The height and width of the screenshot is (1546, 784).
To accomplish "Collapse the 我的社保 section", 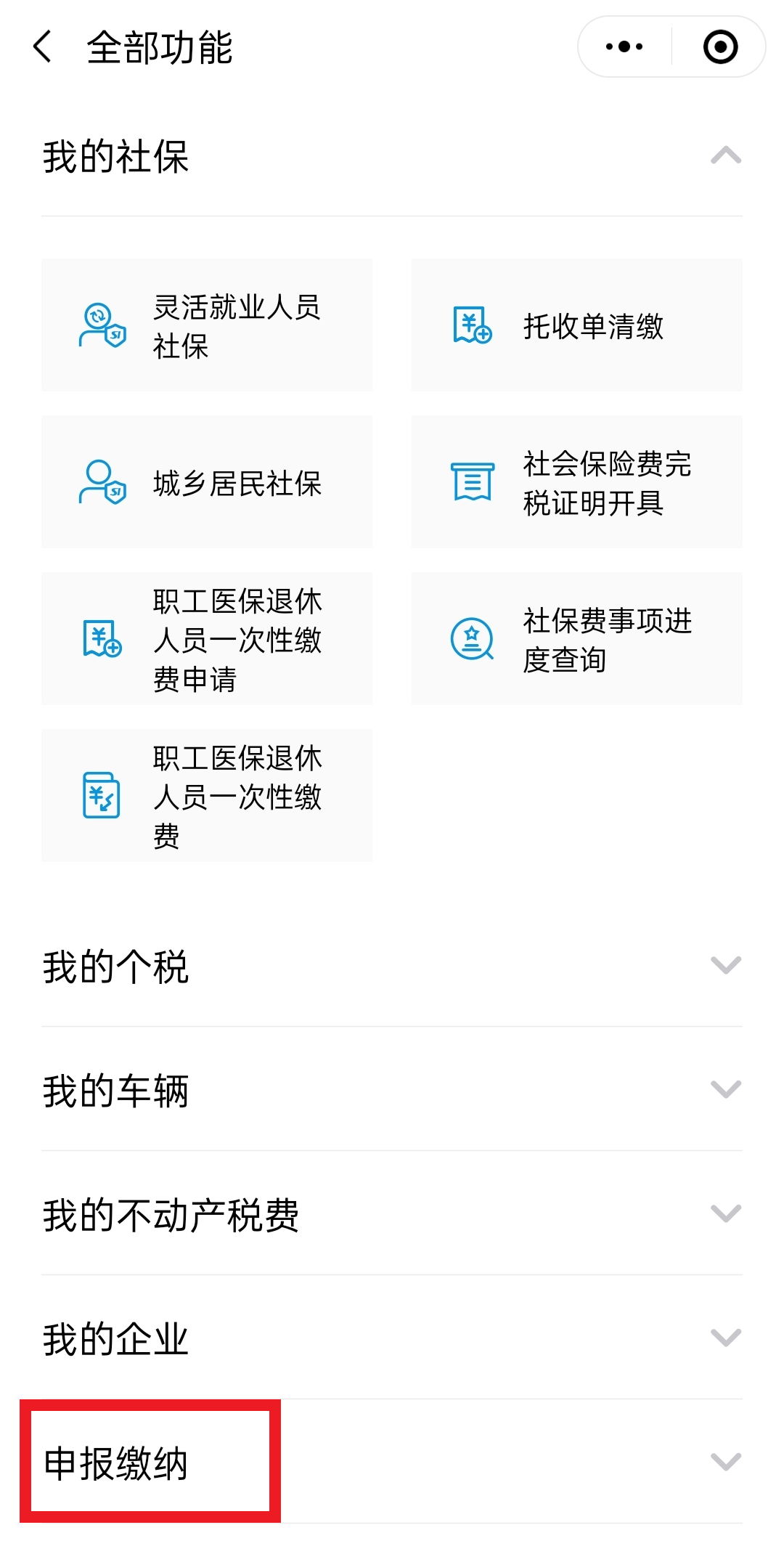I will point(392,156).
